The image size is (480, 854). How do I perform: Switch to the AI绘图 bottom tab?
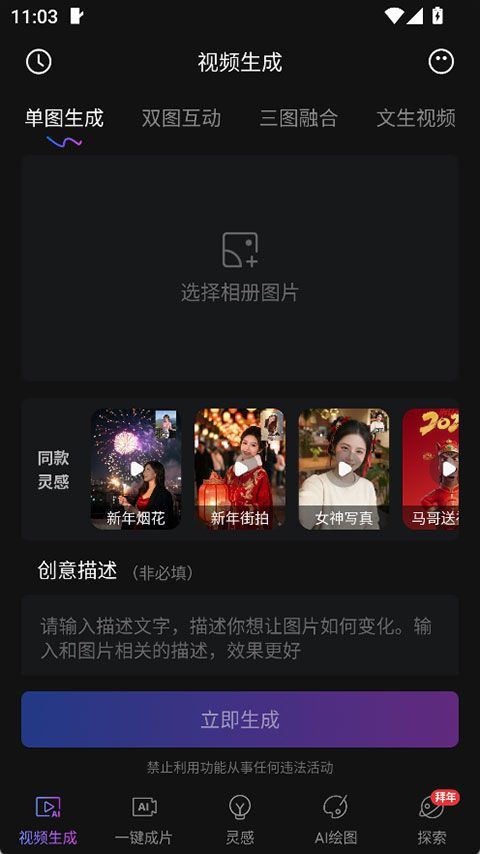click(x=336, y=821)
